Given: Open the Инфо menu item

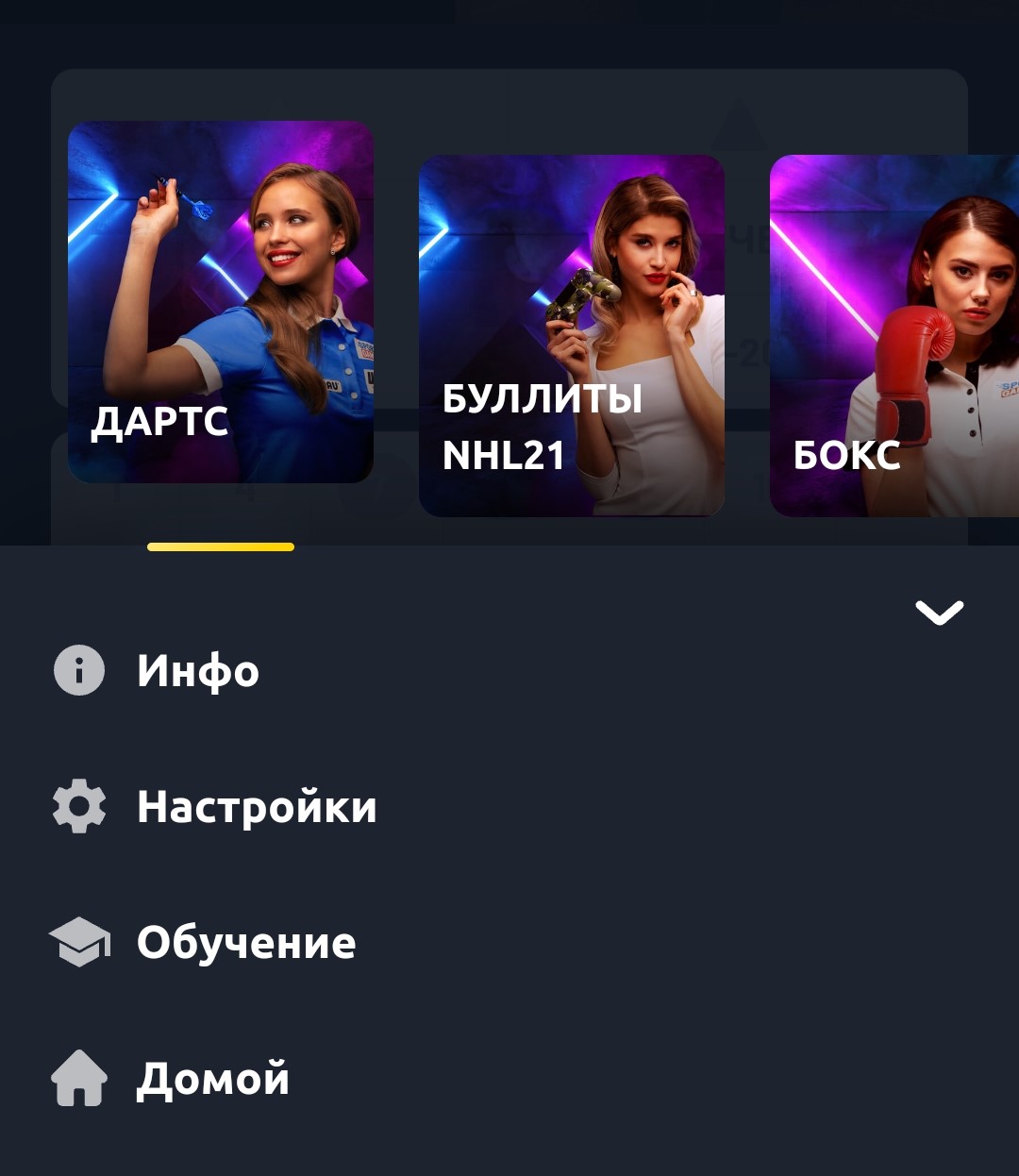Looking at the screenshot, I should click(x=197, y=671).
